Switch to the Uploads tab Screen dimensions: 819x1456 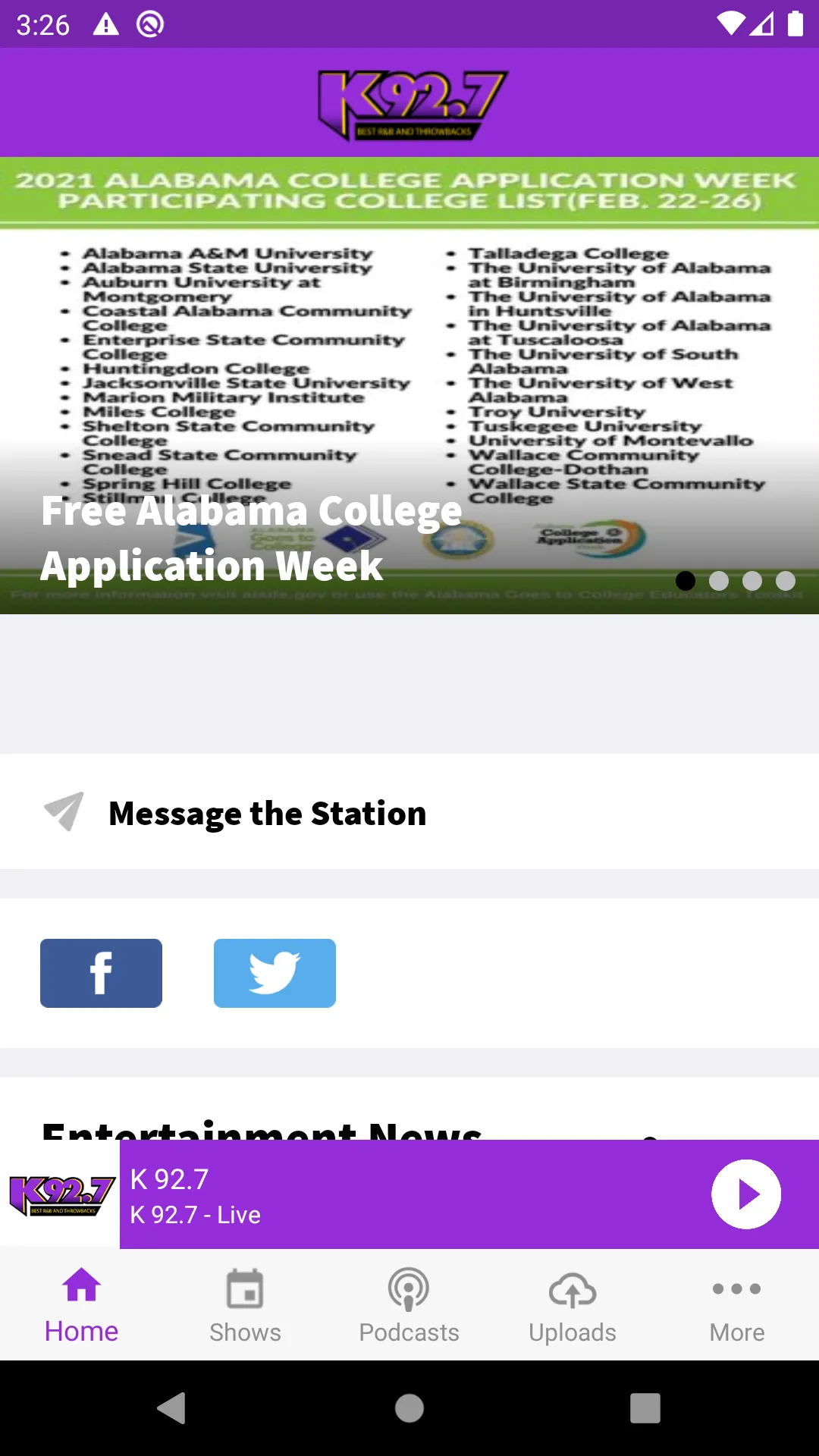point(573,1306)
